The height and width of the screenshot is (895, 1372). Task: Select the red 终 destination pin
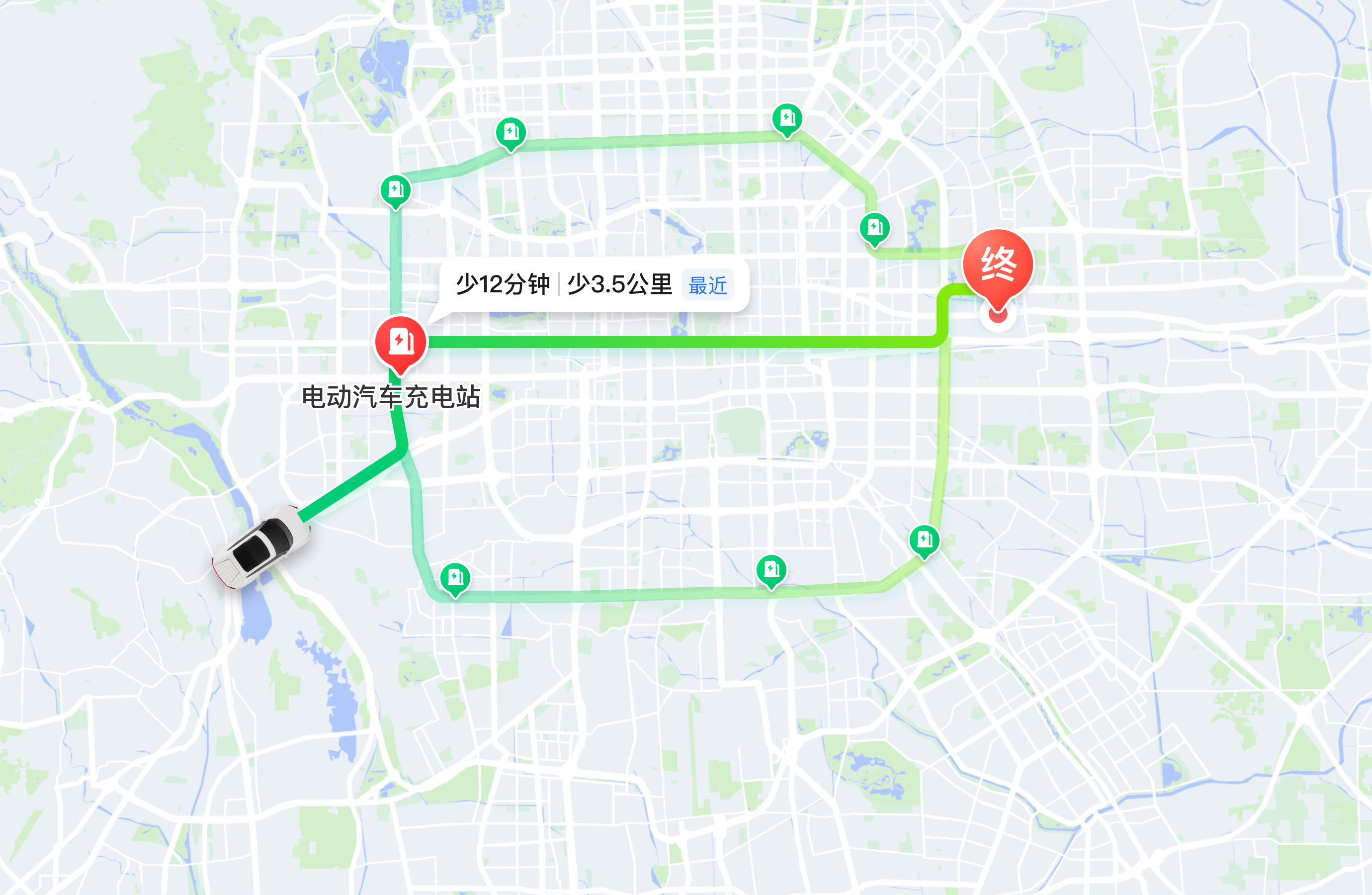click(x=998, y=265)
